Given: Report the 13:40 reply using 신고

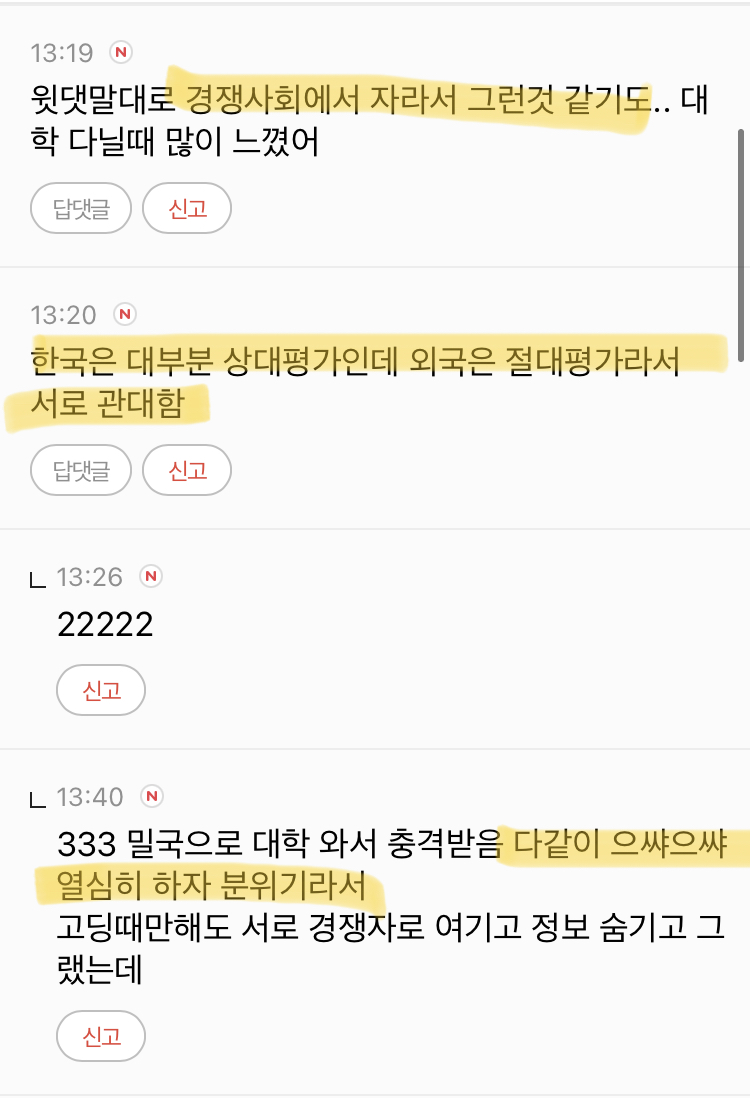Looking at the screenshot, I should [100, 1036].
